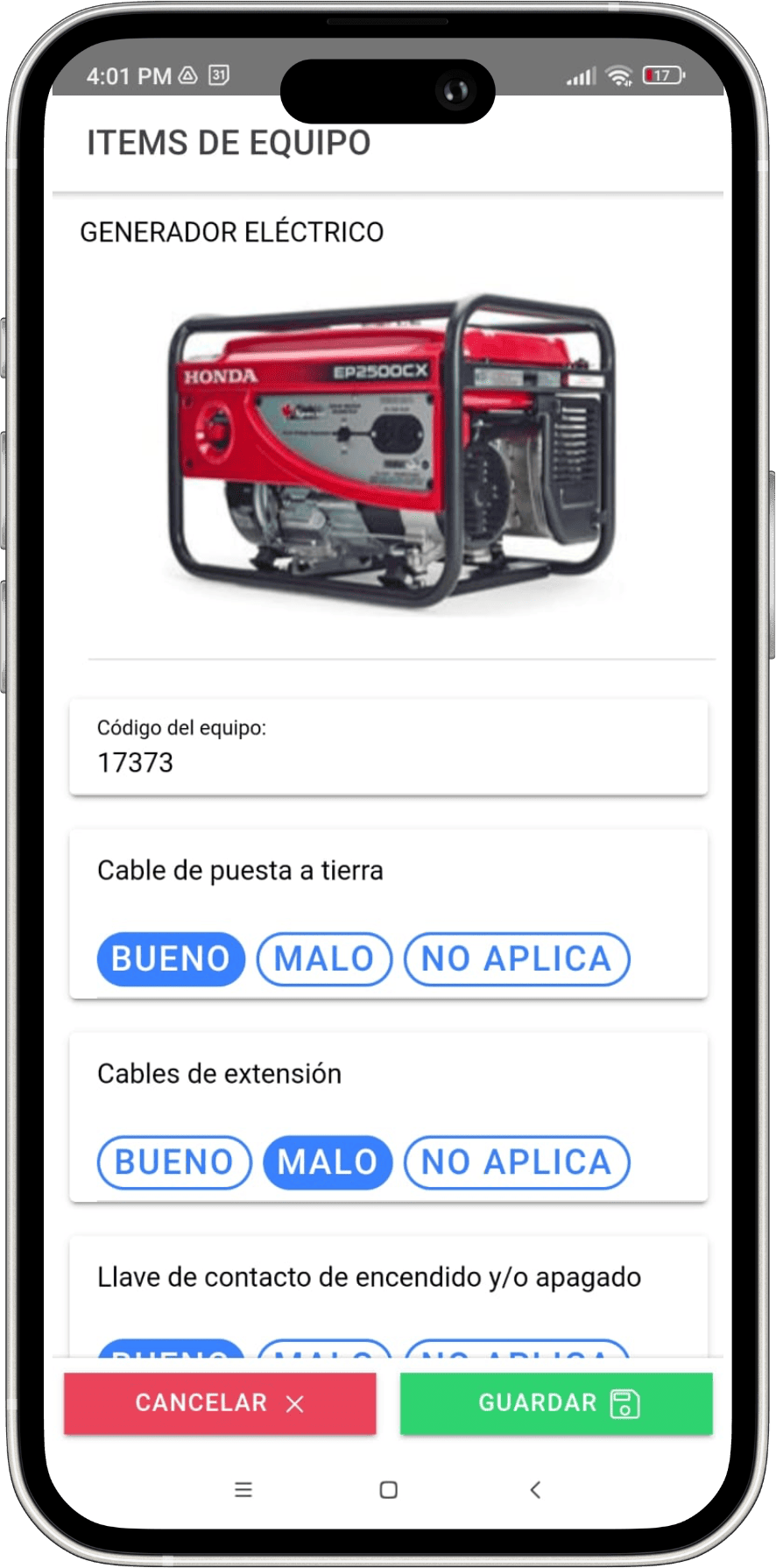
Task: Open recent apps from the navigation bar
Action: tap(243, 1489)
